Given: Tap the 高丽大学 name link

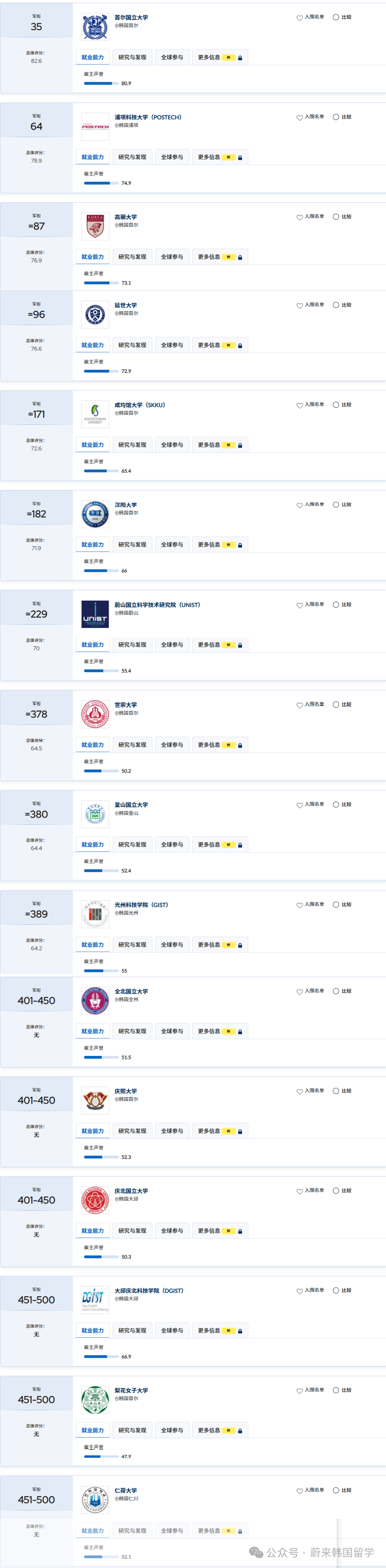Looking at the screenshot, I should coord(125,217).
